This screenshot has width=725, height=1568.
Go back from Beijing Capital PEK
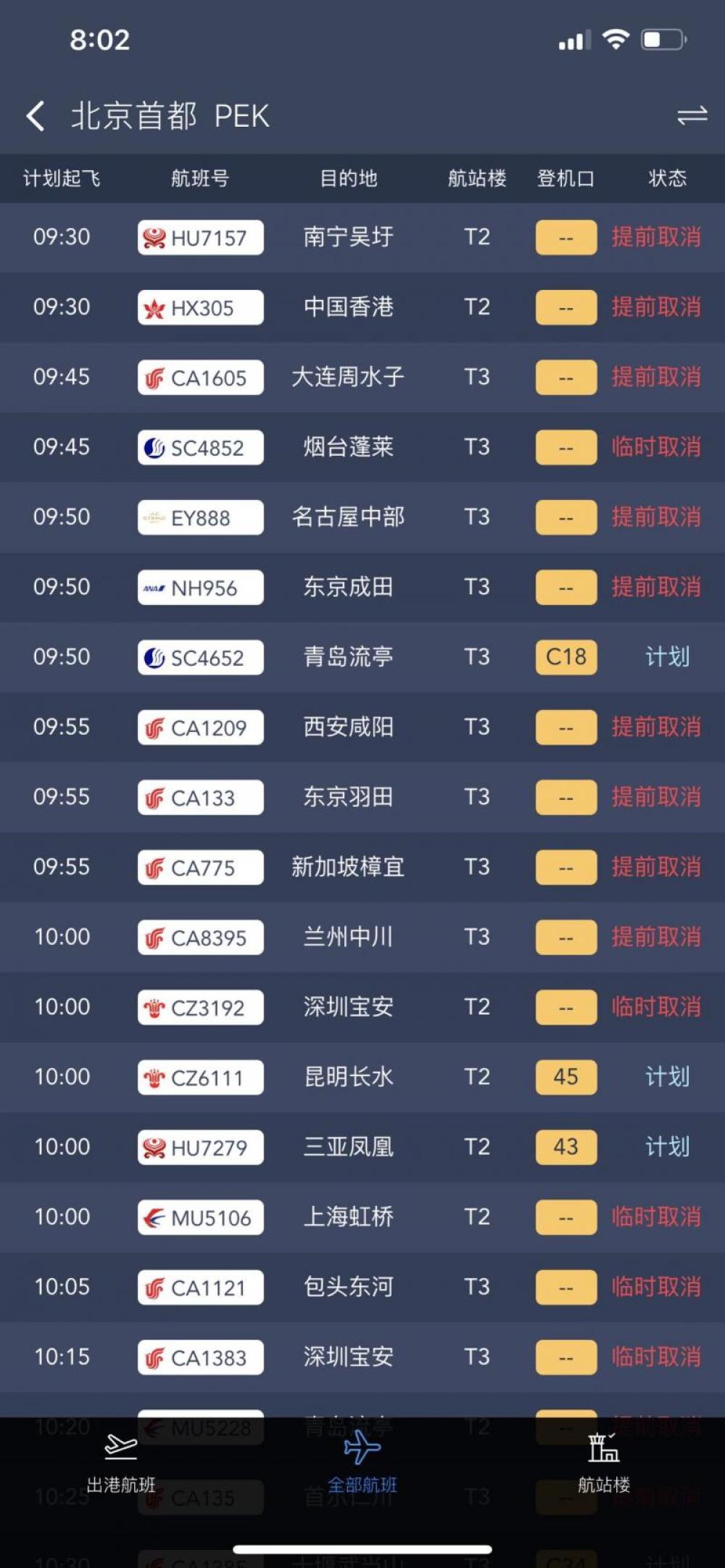coord(36,116)
